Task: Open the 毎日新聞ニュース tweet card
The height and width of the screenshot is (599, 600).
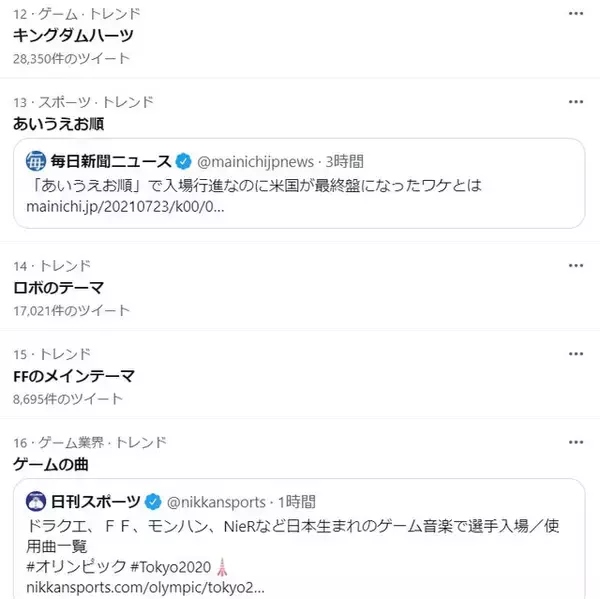Action: pos(300,184)
